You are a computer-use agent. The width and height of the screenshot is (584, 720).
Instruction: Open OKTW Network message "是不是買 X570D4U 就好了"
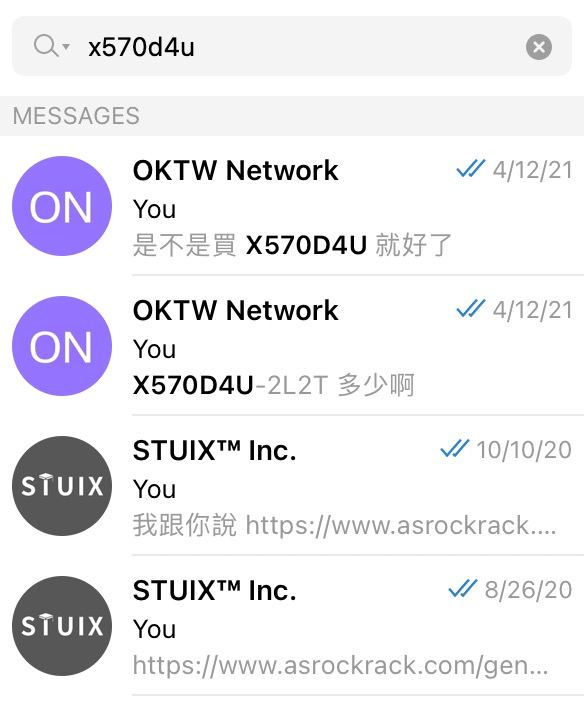click(292, 206)
